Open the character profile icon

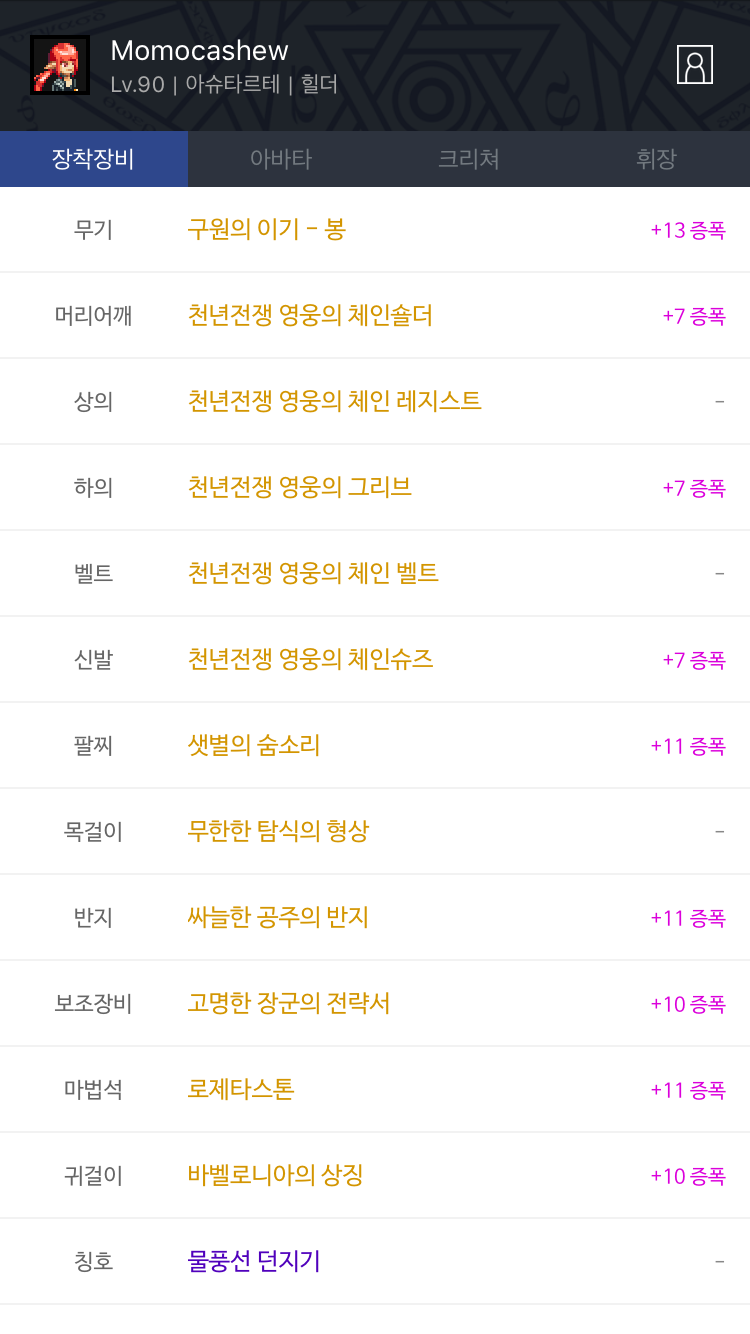coord(694,65)
